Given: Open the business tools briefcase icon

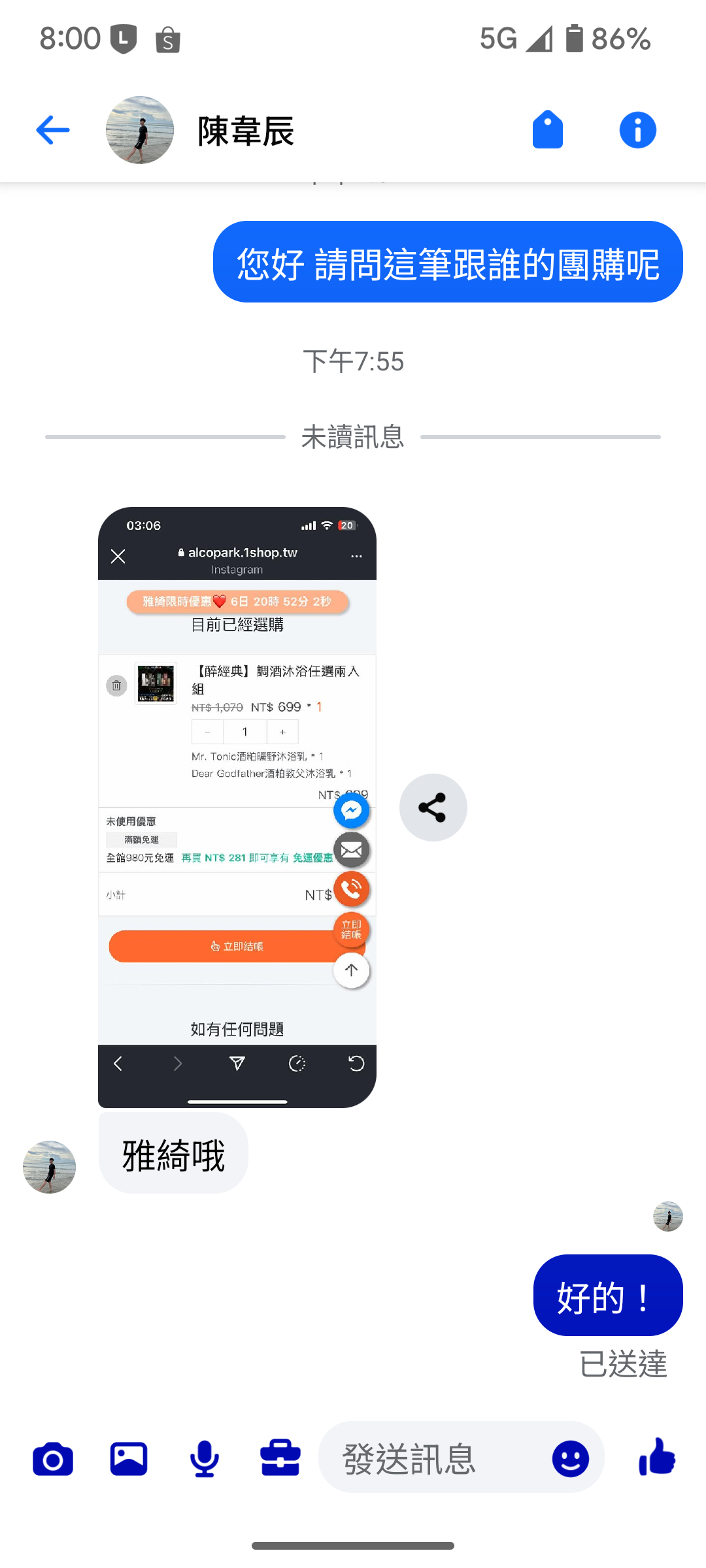Looking at the screenshot, I should pyautogui.click(x=280, y=1459).
